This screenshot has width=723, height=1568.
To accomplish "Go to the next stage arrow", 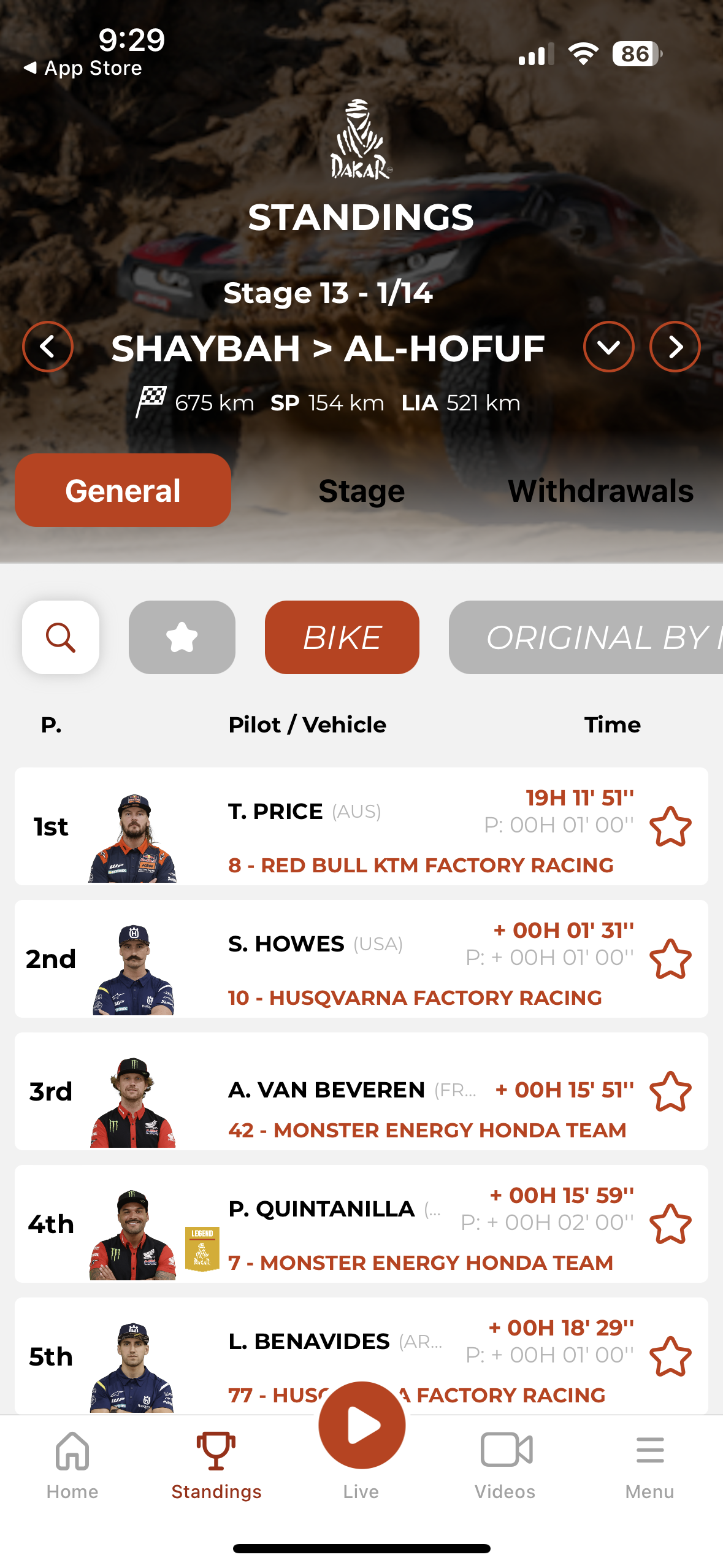I will 675,347.
